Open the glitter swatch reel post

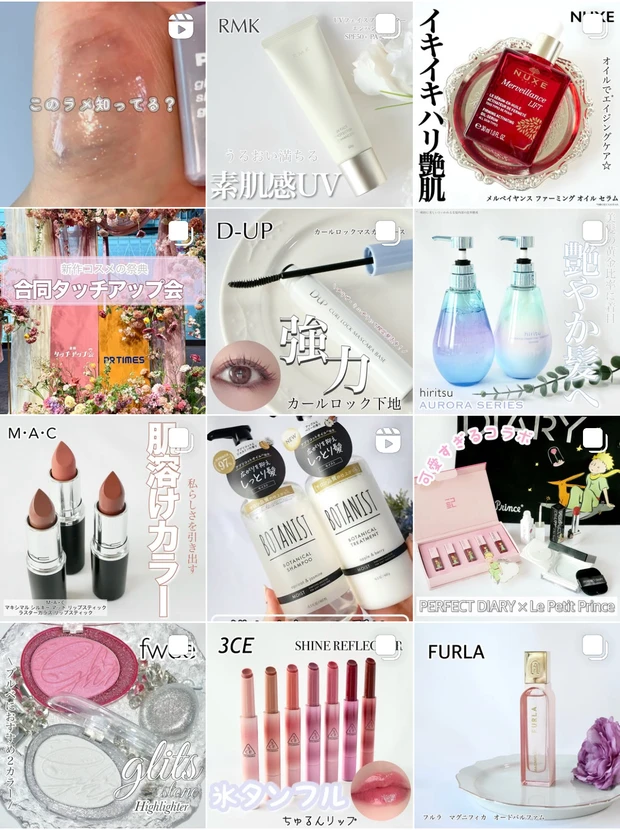102,102
